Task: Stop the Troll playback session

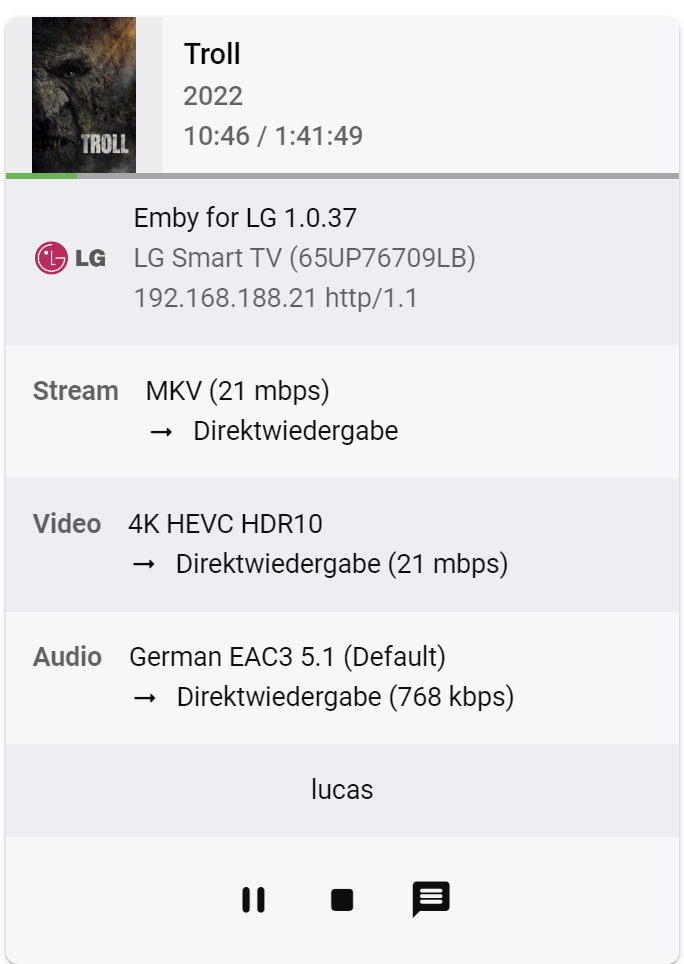Action: pos(342,900)
